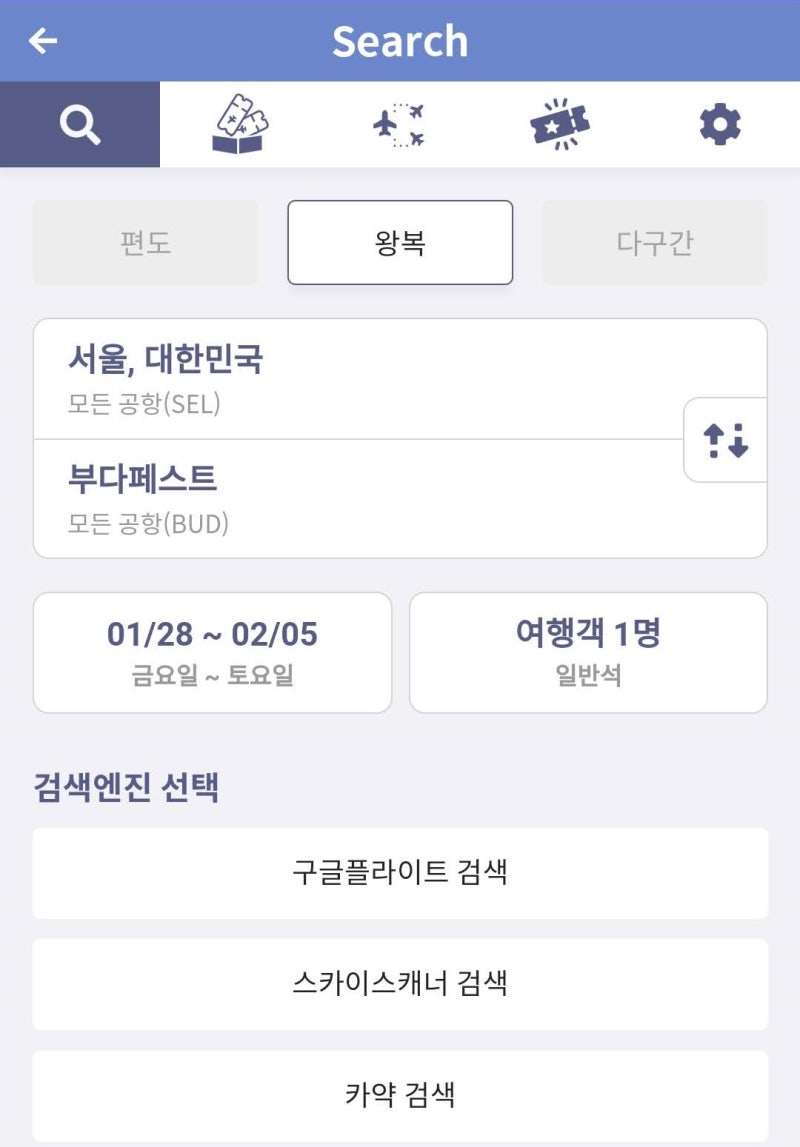Select 편도 one-way trip option
The width and height of the screenshot is (800, 1147).
(x=145, y=242)
